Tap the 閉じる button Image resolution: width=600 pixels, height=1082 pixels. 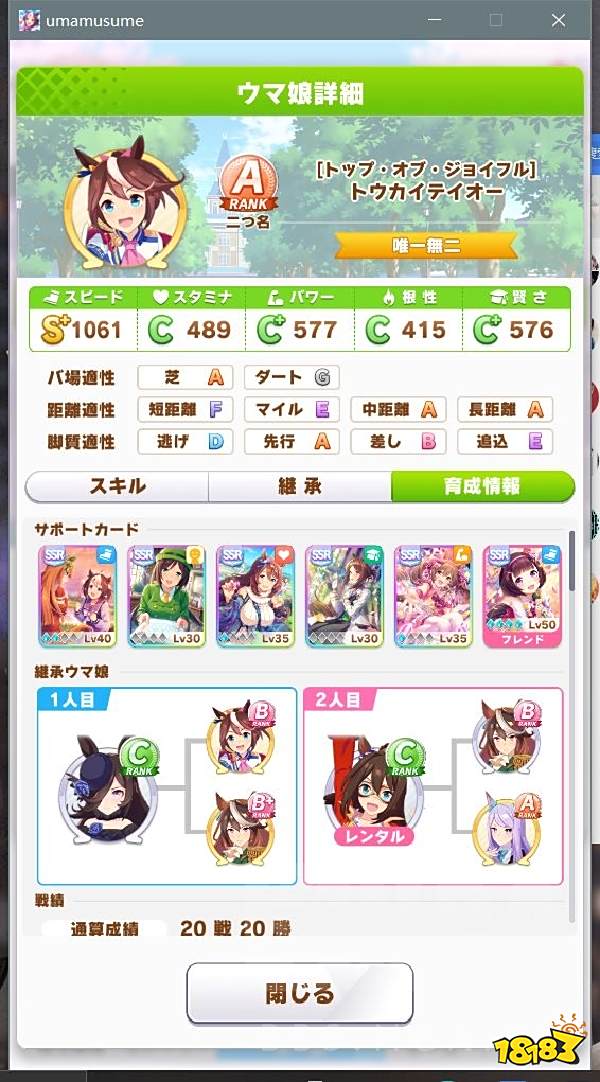pyautogui.click(x=299, y=993)
